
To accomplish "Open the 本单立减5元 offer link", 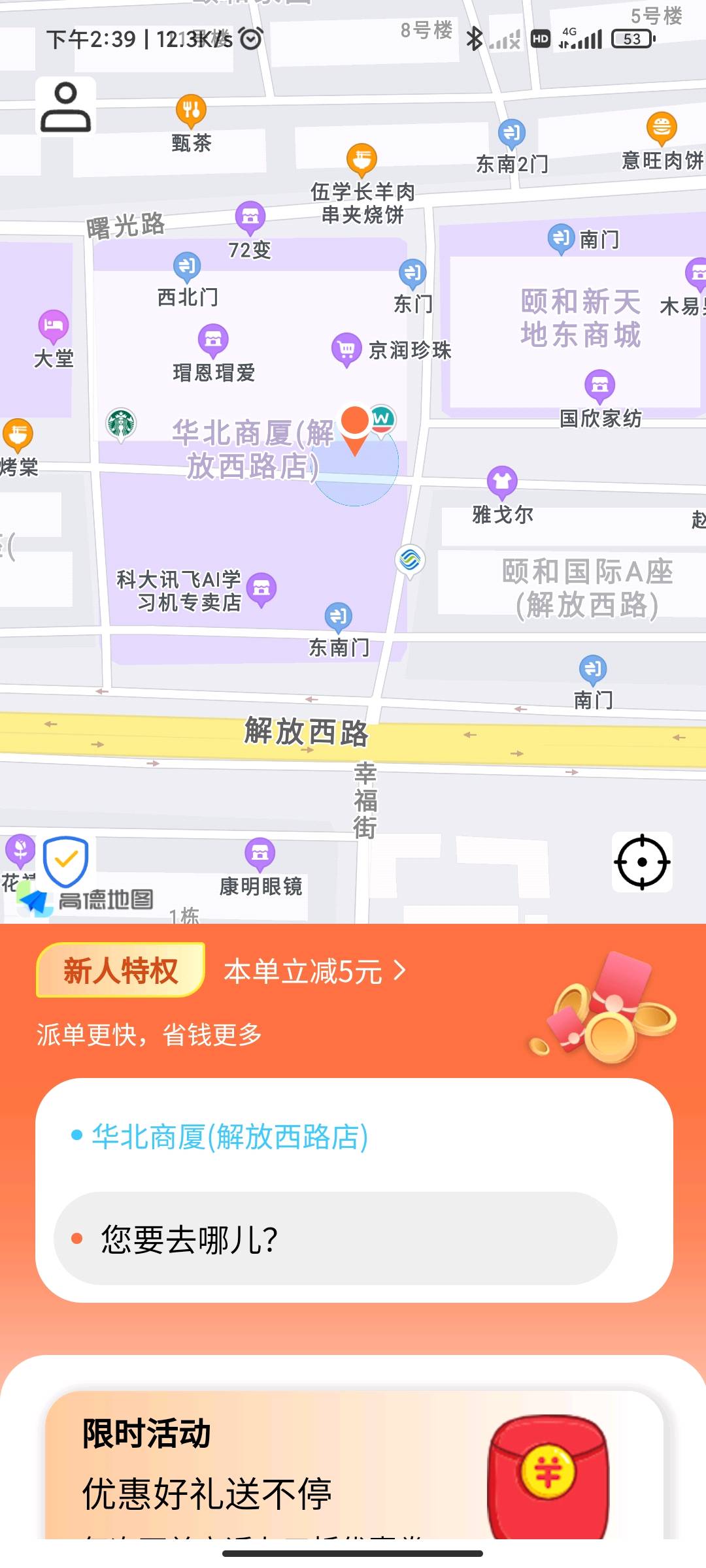I will [x=314, y=972].
